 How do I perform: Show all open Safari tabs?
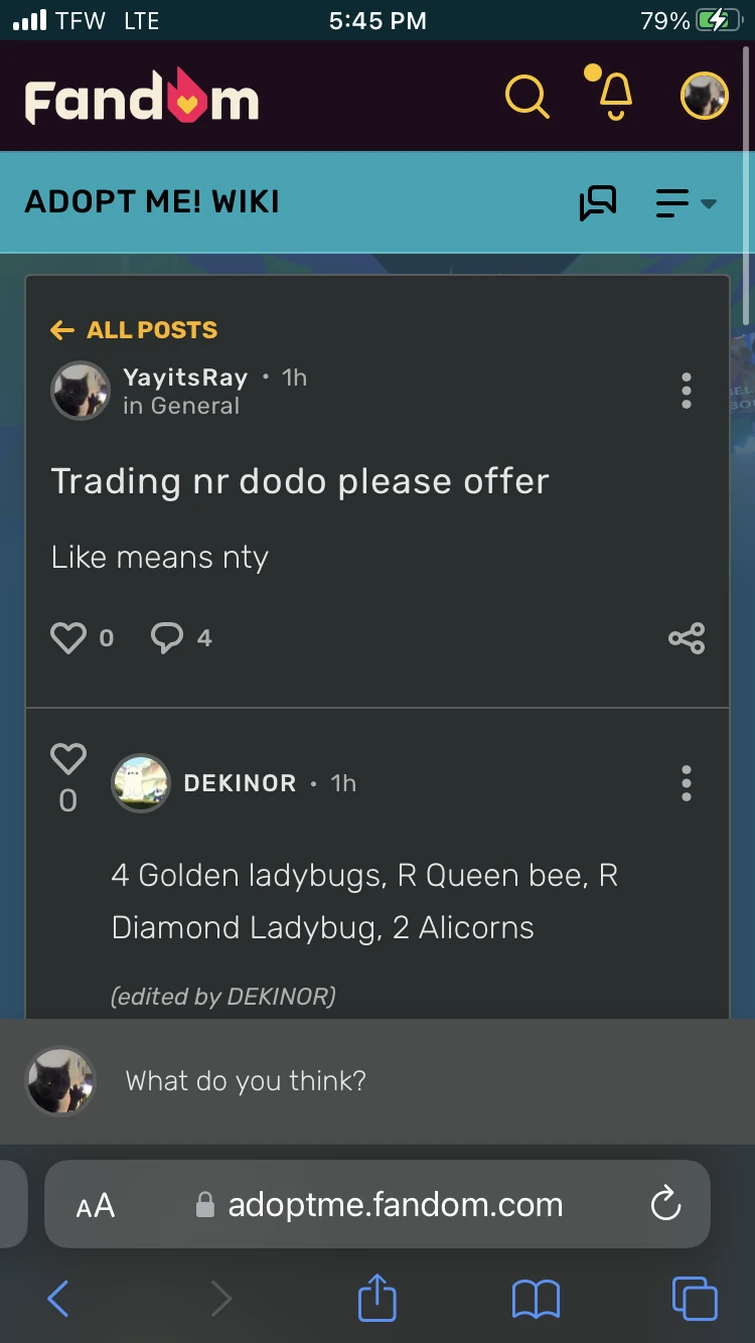(x=694, y=1299)
